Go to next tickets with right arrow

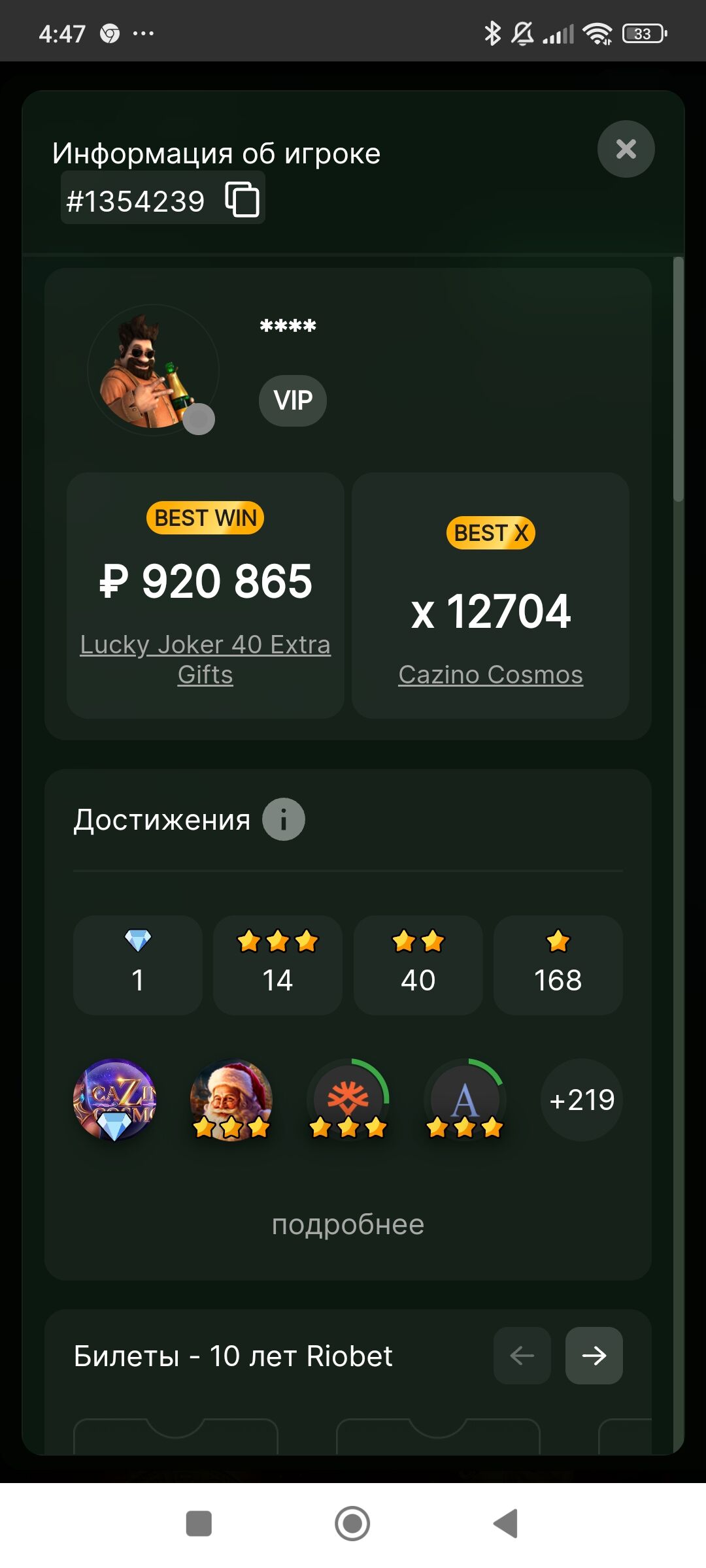(x=594, y=1356)
